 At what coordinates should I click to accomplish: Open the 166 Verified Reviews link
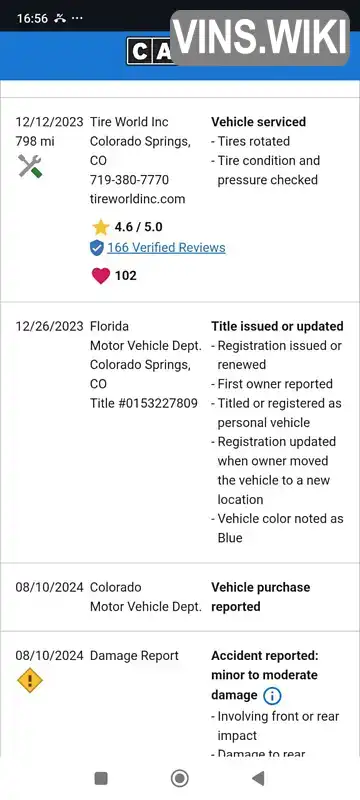(166, 248)
